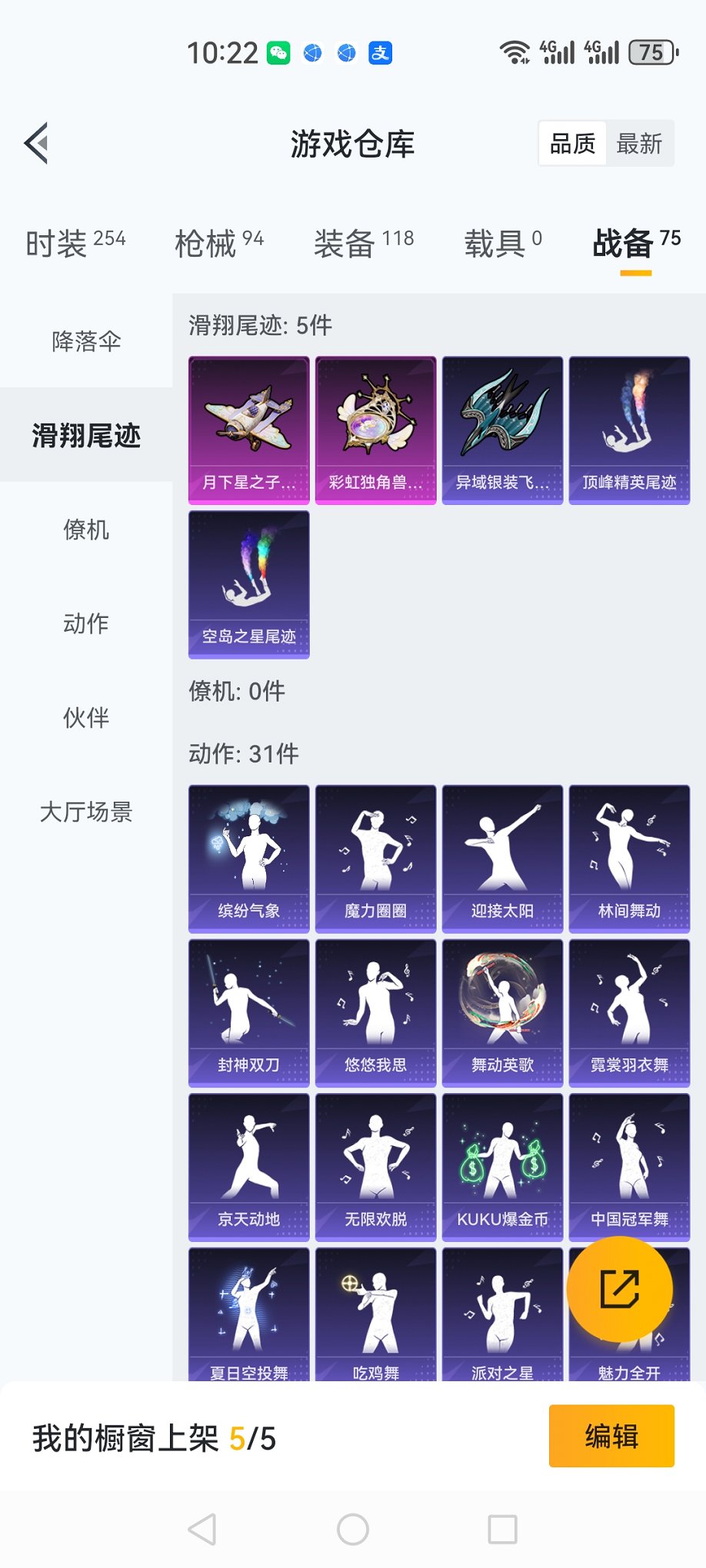Expand the 伙伴 category section
Image resolution: width=706 pixels, height=1568 pixels.
click(x=87, y=718)
